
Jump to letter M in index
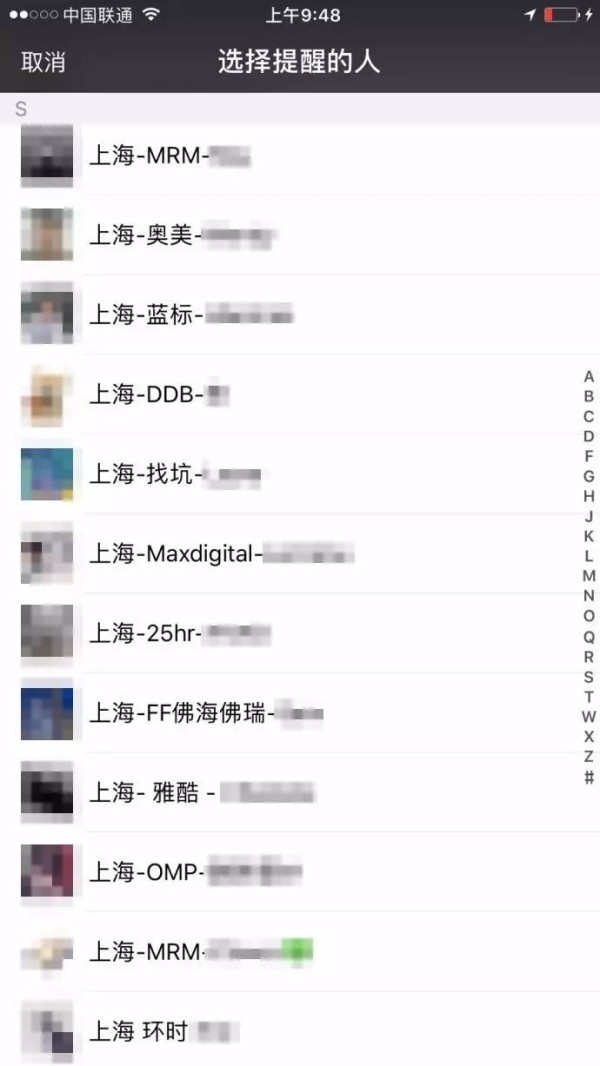tap(589, 576)
